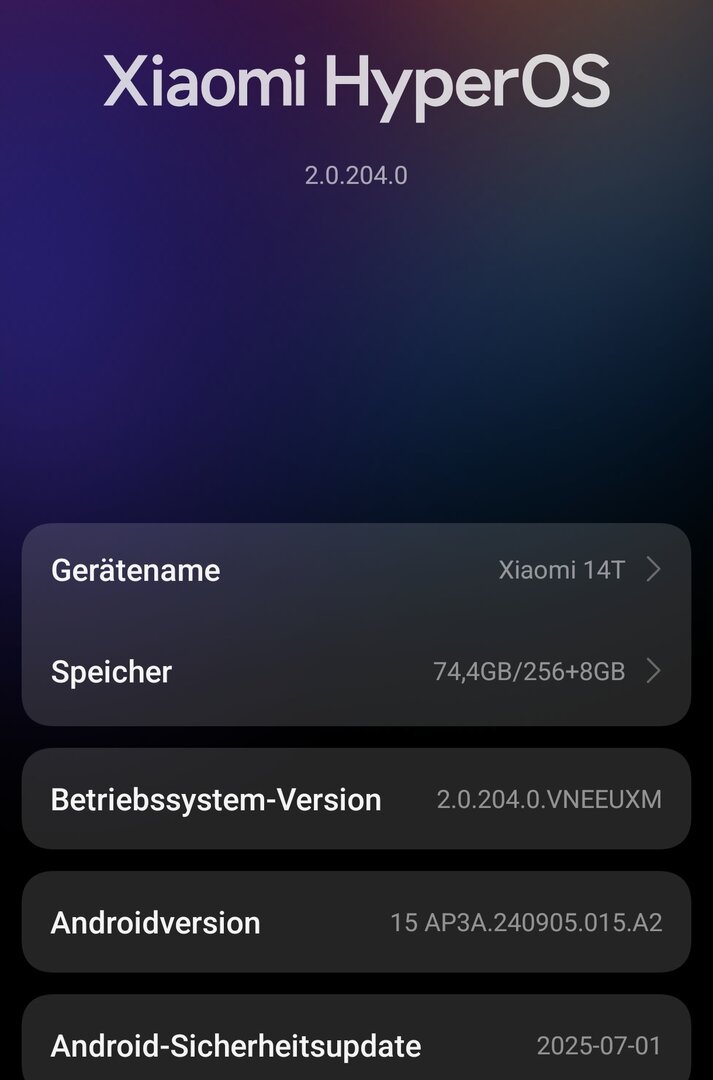Open the Gerätename row
Image resolution: width=713 pixels, height=1080 pixels.
[356, 571]
